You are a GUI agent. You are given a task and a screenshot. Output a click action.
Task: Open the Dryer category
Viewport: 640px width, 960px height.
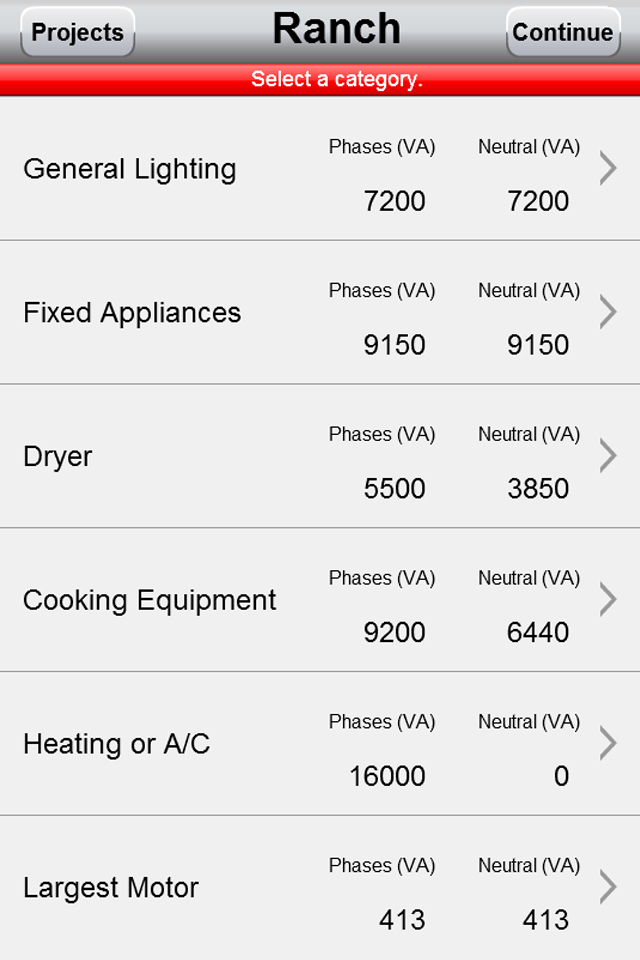(x=320, y=457)
